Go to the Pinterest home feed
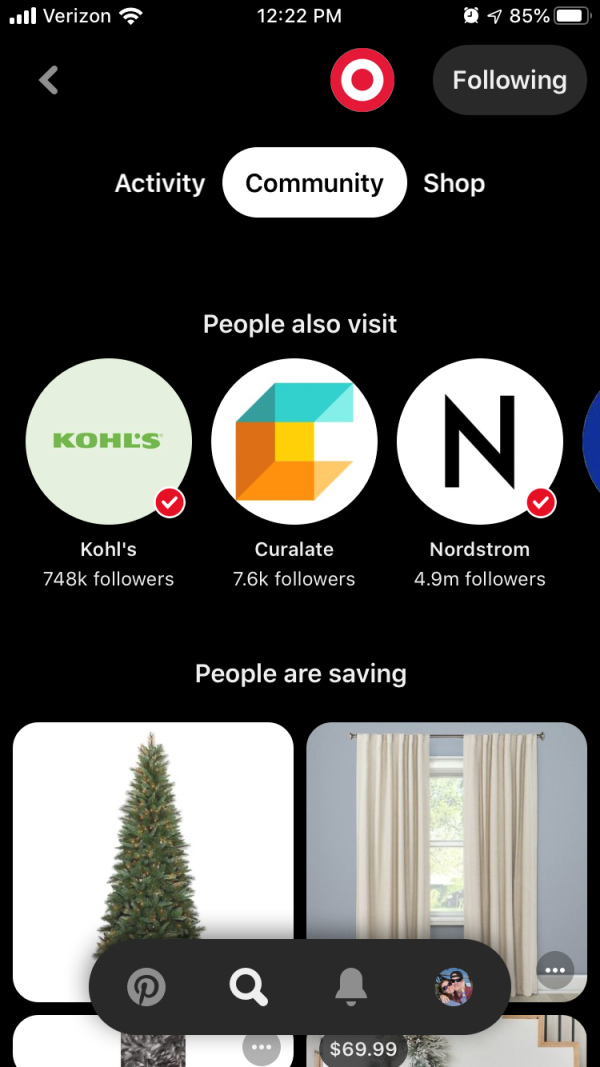600x1067 pixels. 146,987
